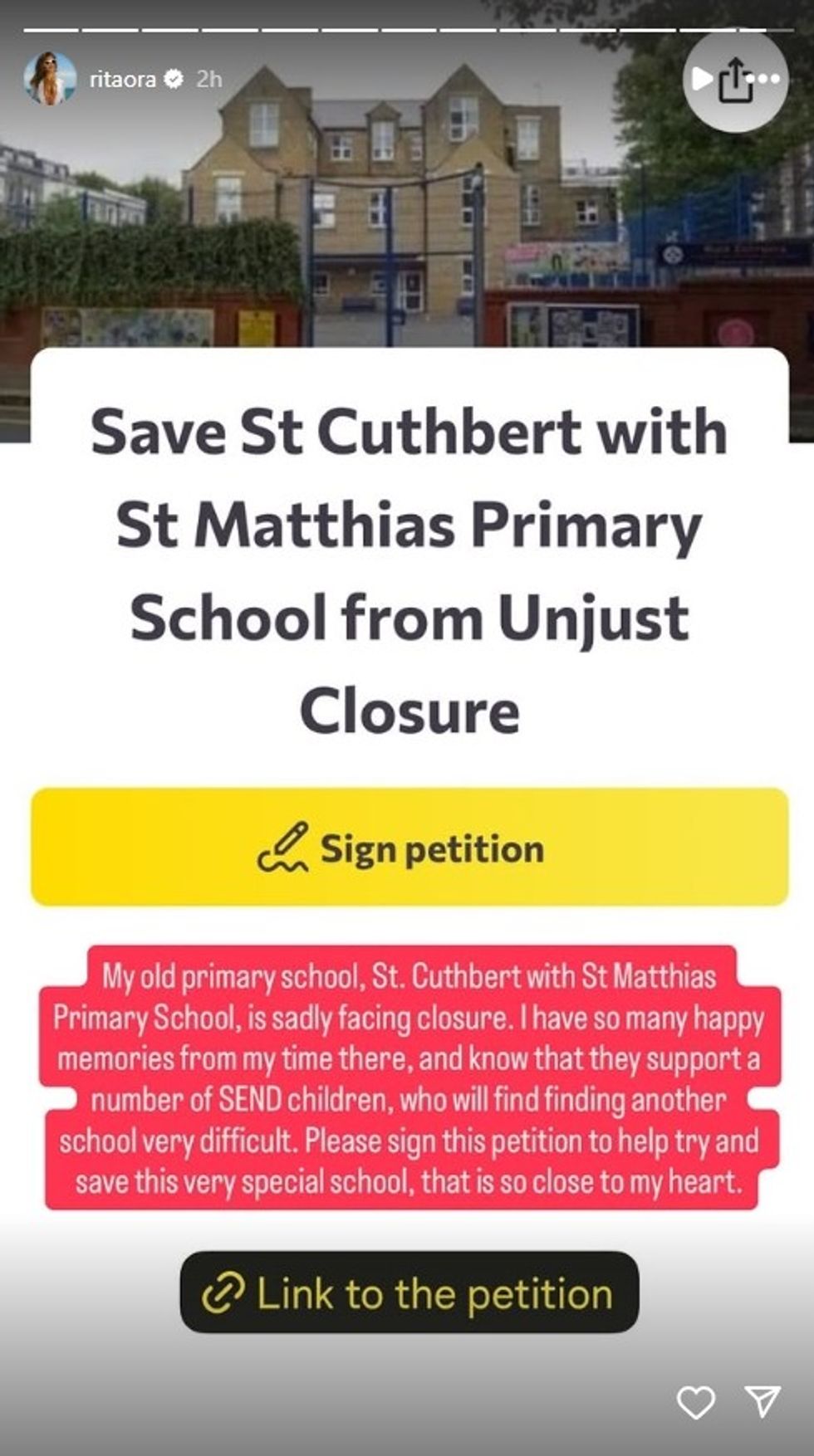Open Link to the petition sticker
The image size is (814, 1456).
[409, 1293]
